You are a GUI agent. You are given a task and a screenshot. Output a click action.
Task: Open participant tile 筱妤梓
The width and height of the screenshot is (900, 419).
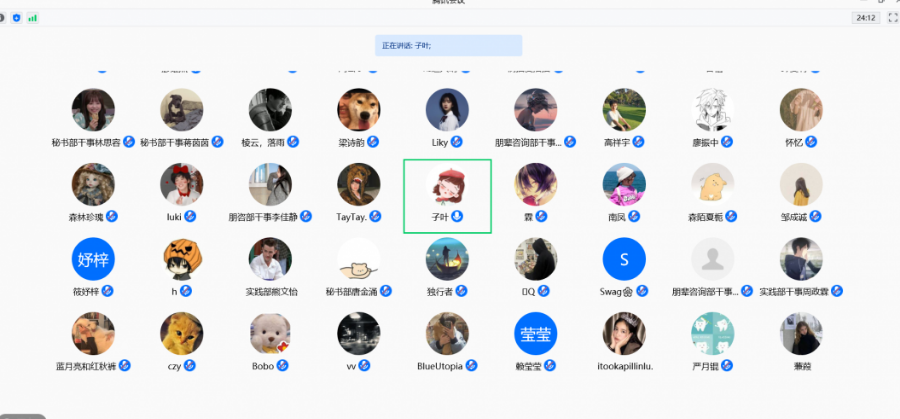[93, 260]
